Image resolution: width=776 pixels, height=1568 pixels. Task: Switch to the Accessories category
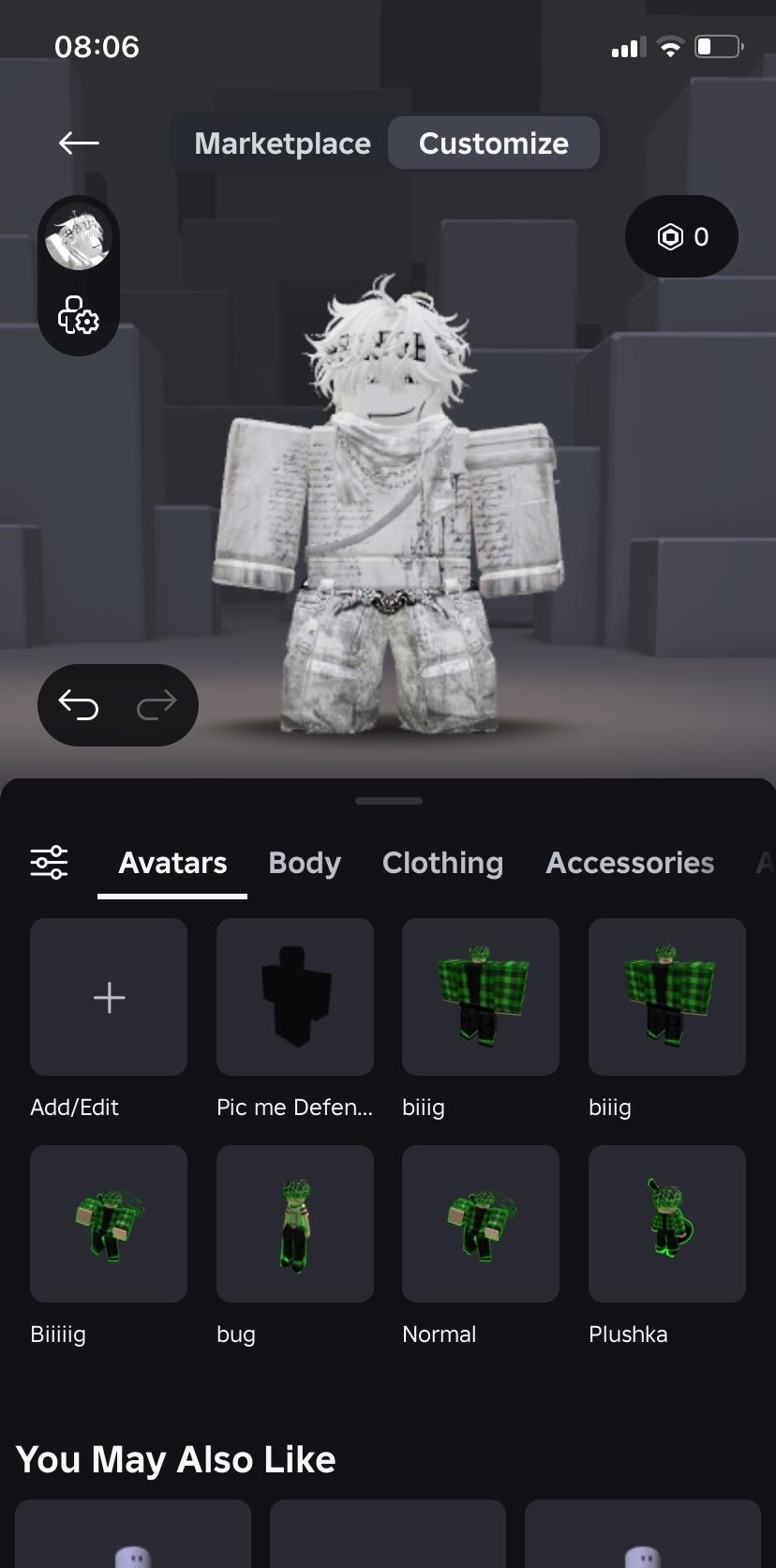click(x=630, y=863)
